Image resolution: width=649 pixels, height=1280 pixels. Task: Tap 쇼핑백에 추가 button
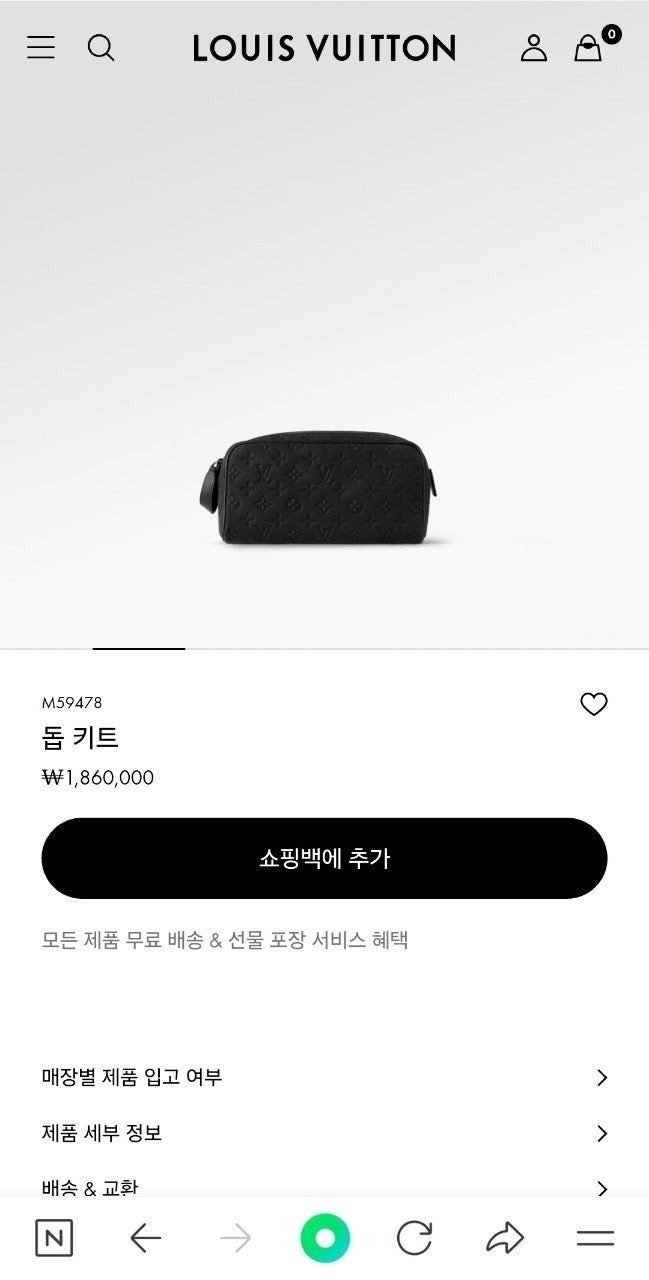pos(324,858)
